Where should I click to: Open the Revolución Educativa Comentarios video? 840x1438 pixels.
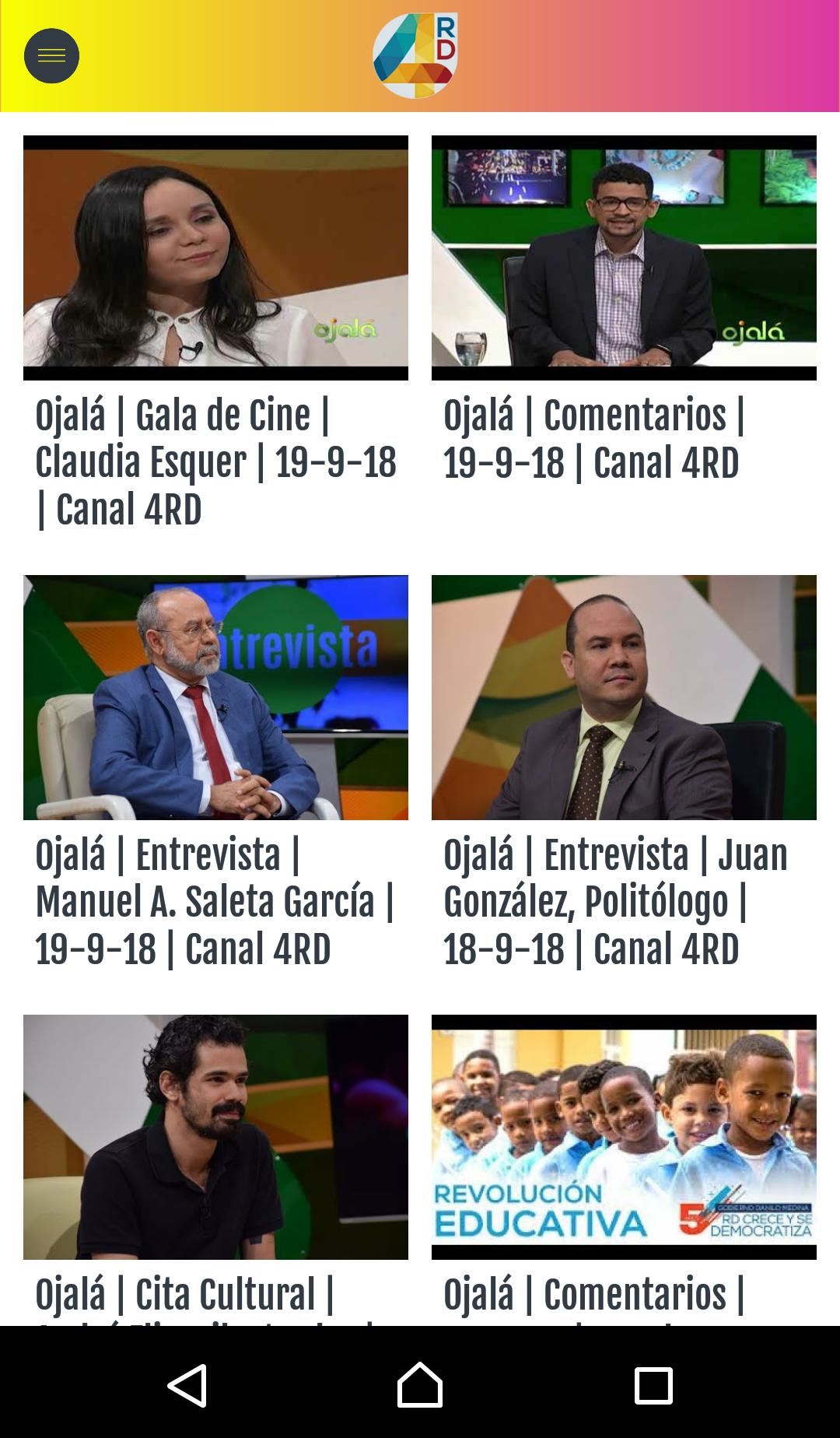point(624,1137)
